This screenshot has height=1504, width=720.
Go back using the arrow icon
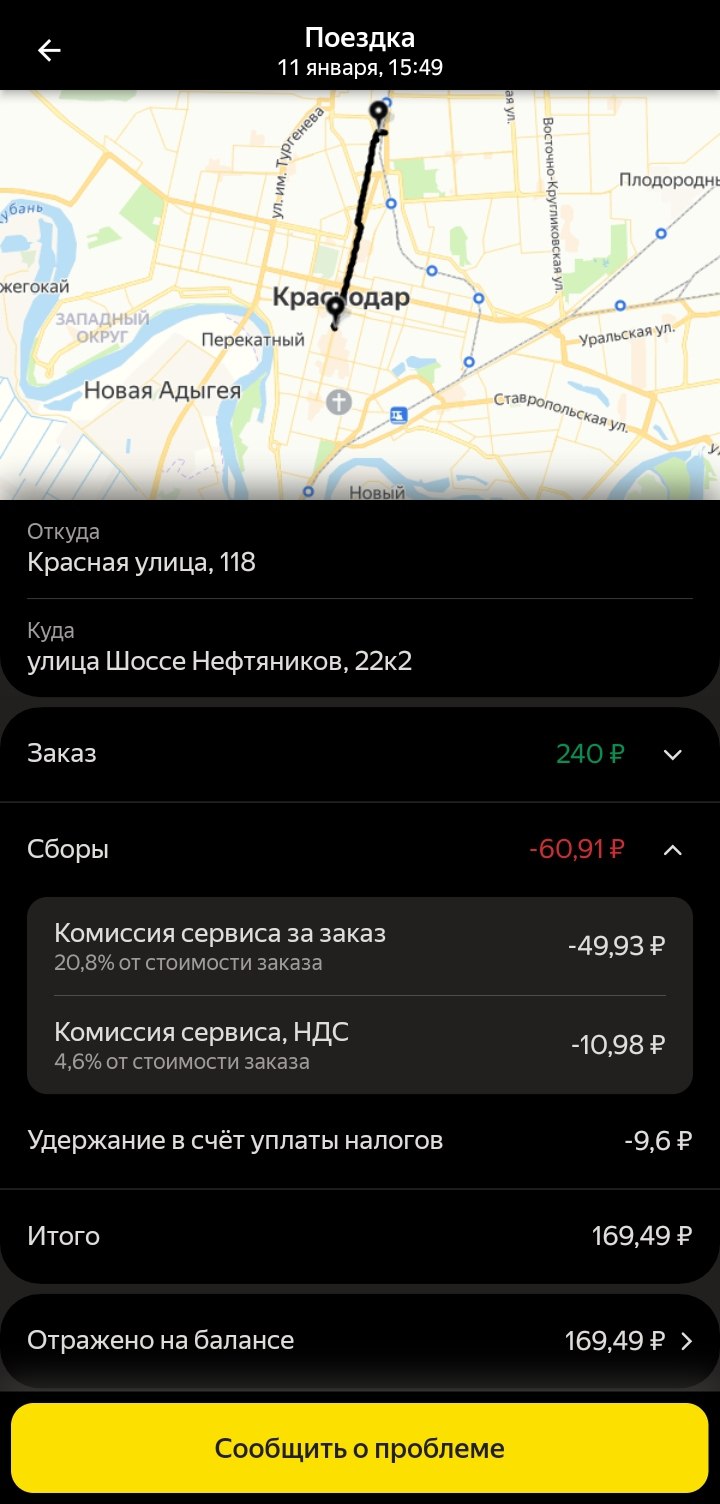49,51
